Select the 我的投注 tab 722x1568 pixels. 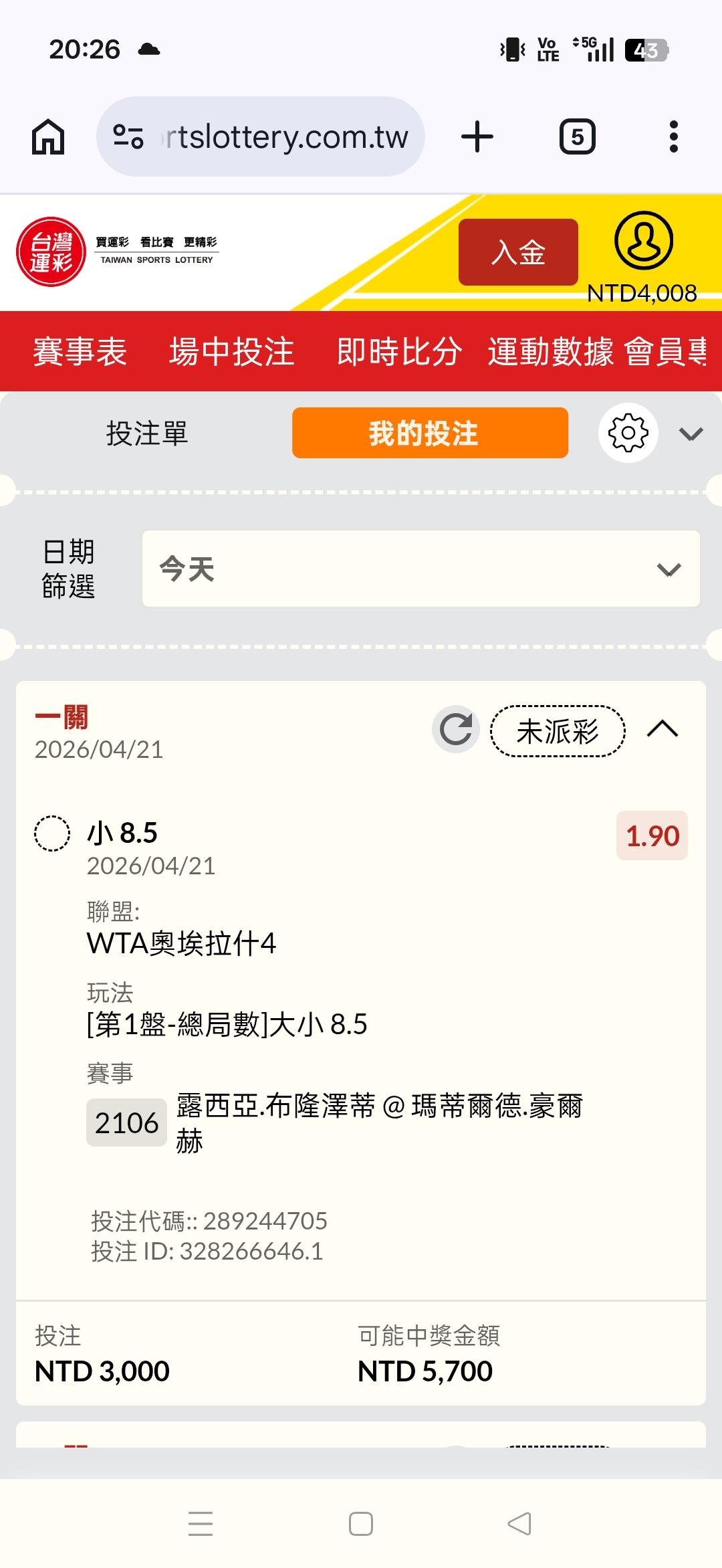pos(430,433)
